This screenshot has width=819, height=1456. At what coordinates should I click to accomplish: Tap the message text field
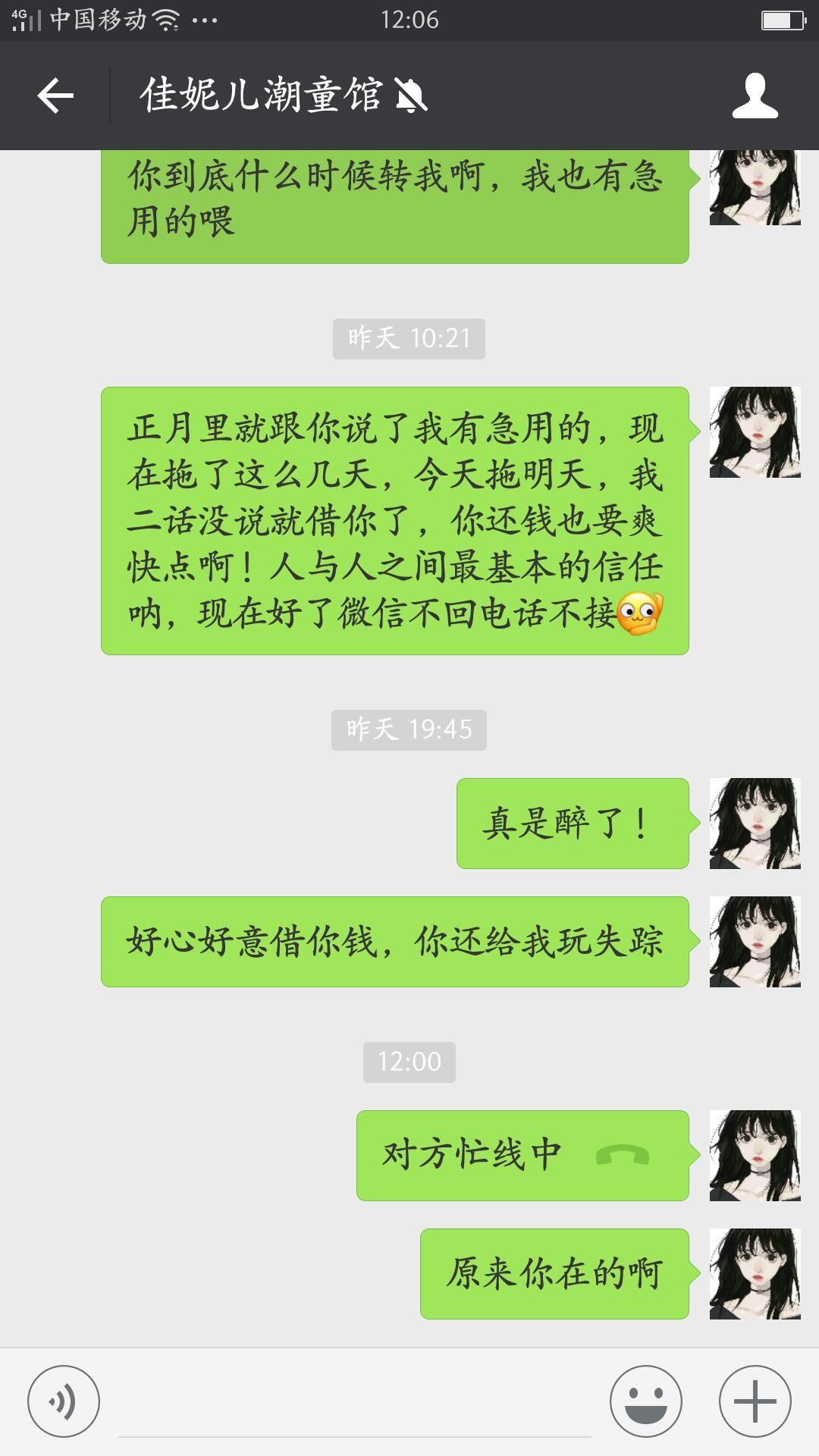point(355,1403)
